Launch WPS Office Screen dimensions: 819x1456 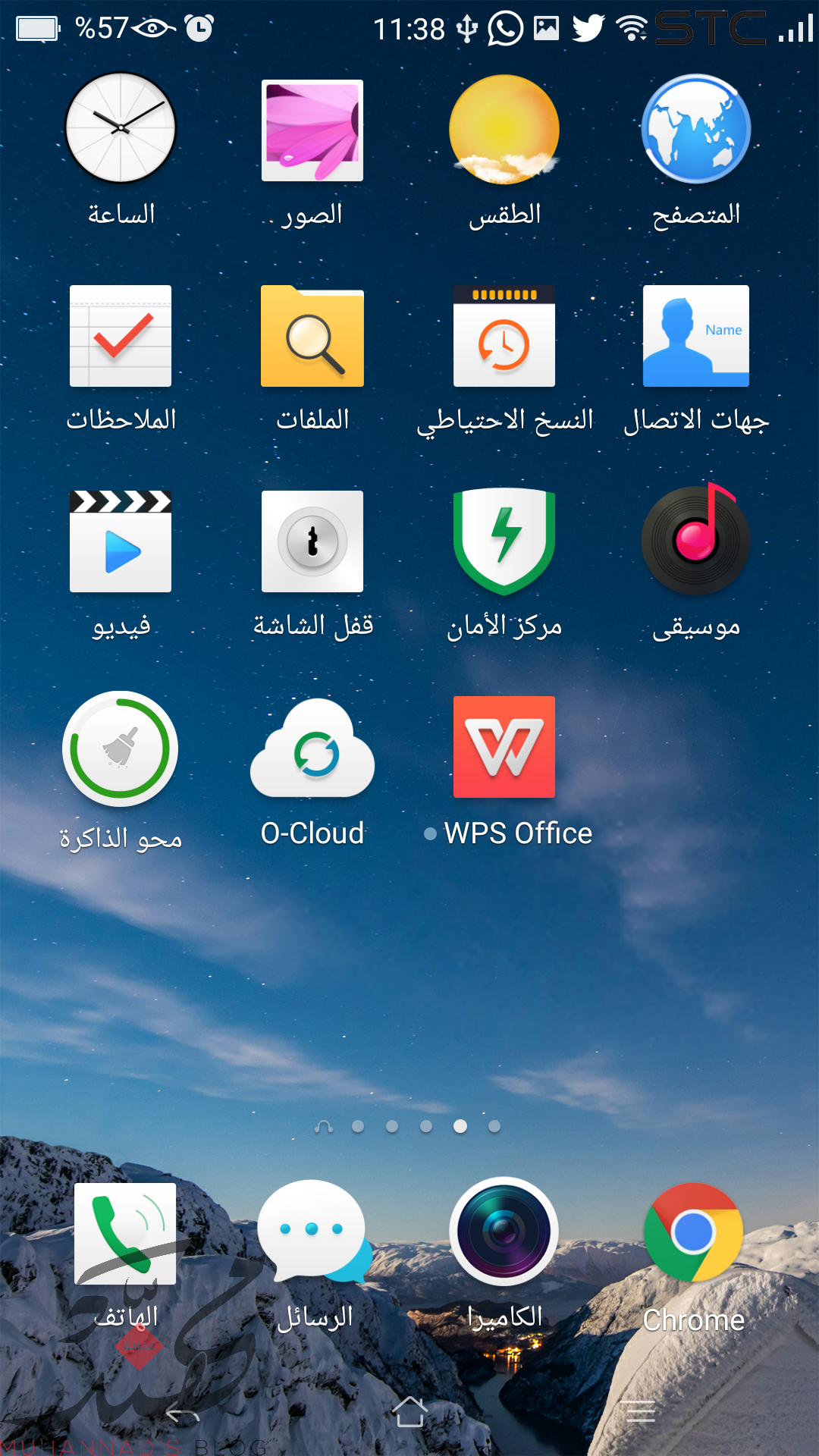pos(504,748)
